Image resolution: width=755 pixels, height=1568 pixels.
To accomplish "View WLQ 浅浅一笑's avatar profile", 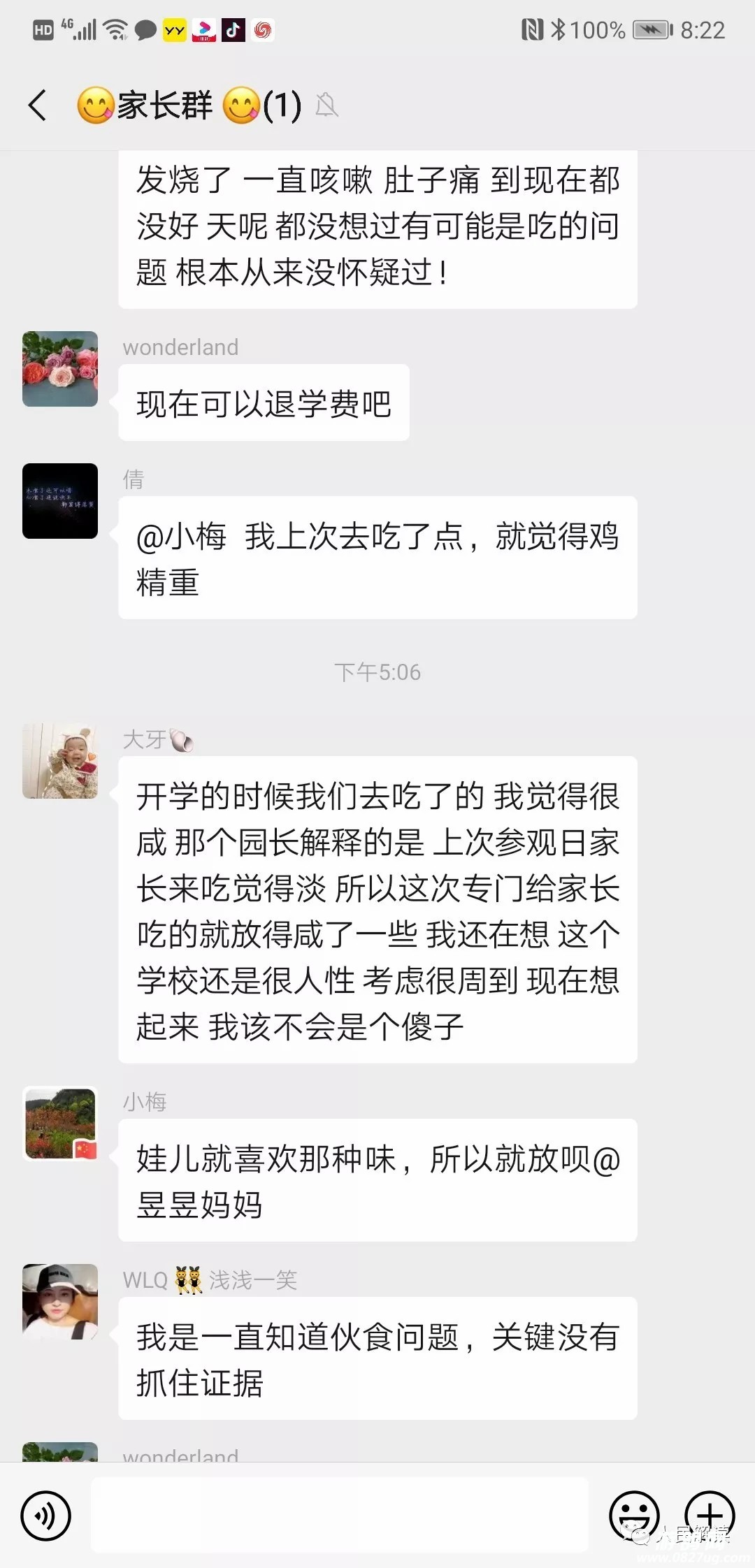I will point(60,1302).
